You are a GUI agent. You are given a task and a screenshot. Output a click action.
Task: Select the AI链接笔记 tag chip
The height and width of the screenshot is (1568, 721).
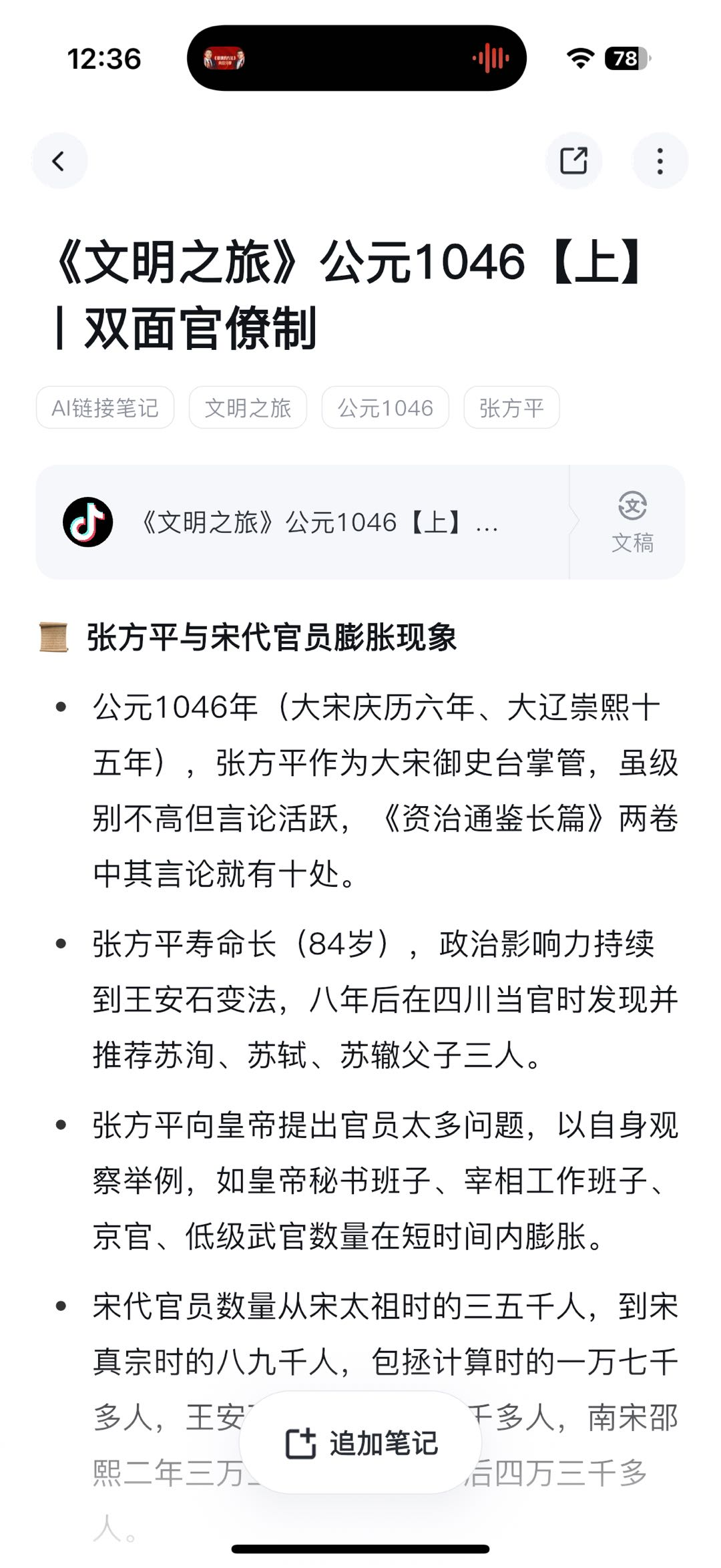(x=105, y=407)
